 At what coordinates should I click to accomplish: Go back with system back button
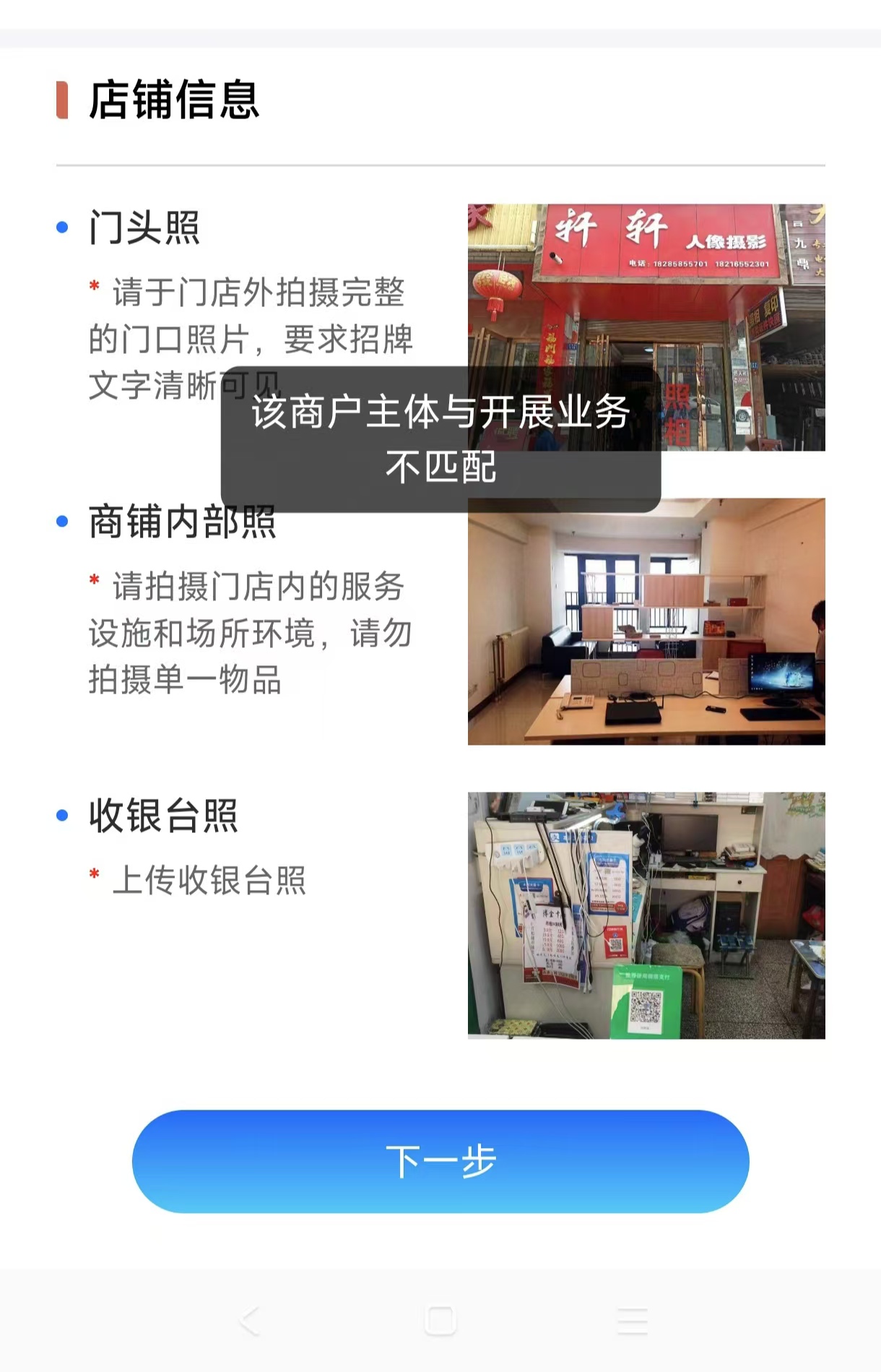249,1321
